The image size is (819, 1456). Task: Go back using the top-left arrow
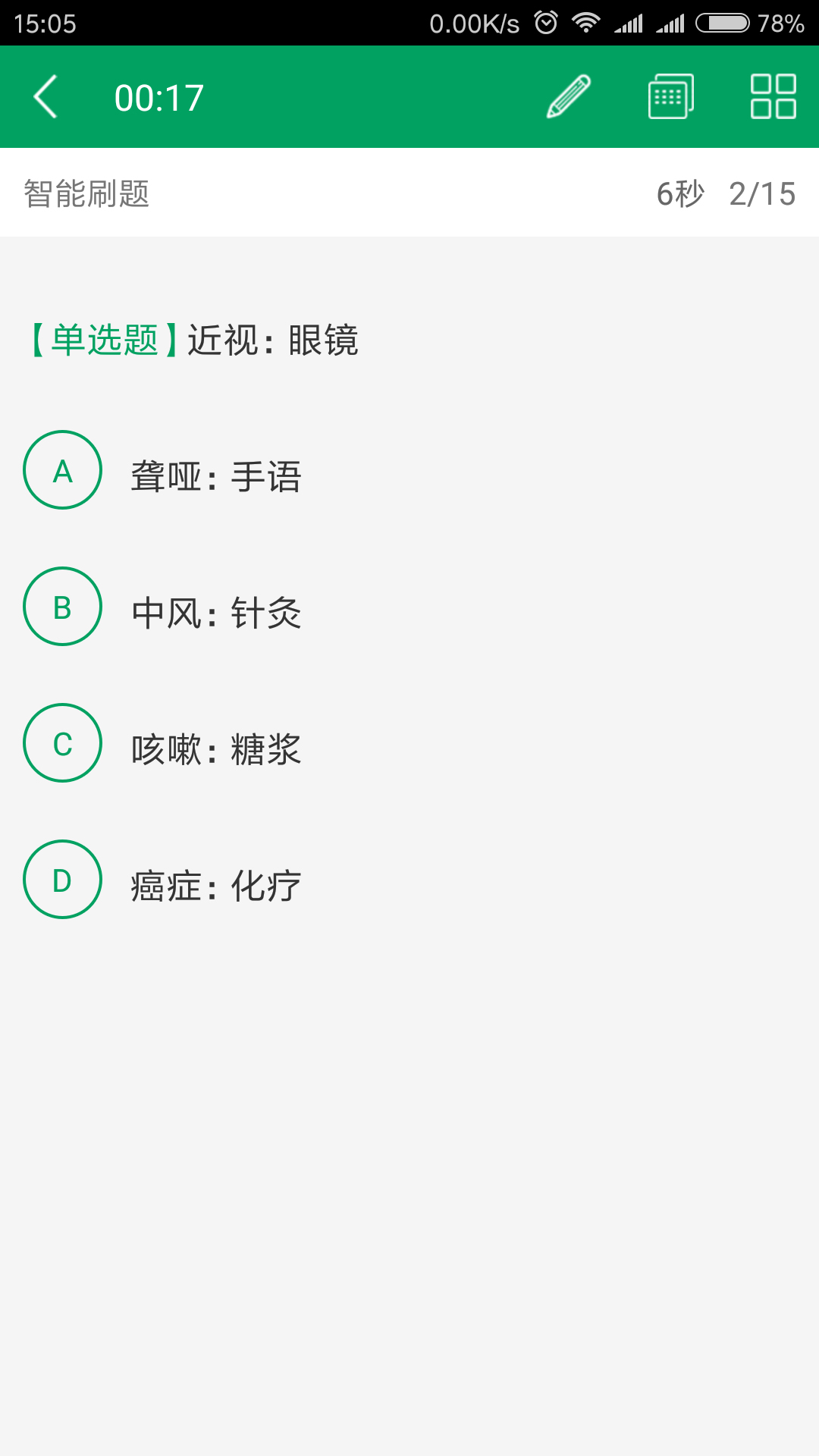[45, 97]
